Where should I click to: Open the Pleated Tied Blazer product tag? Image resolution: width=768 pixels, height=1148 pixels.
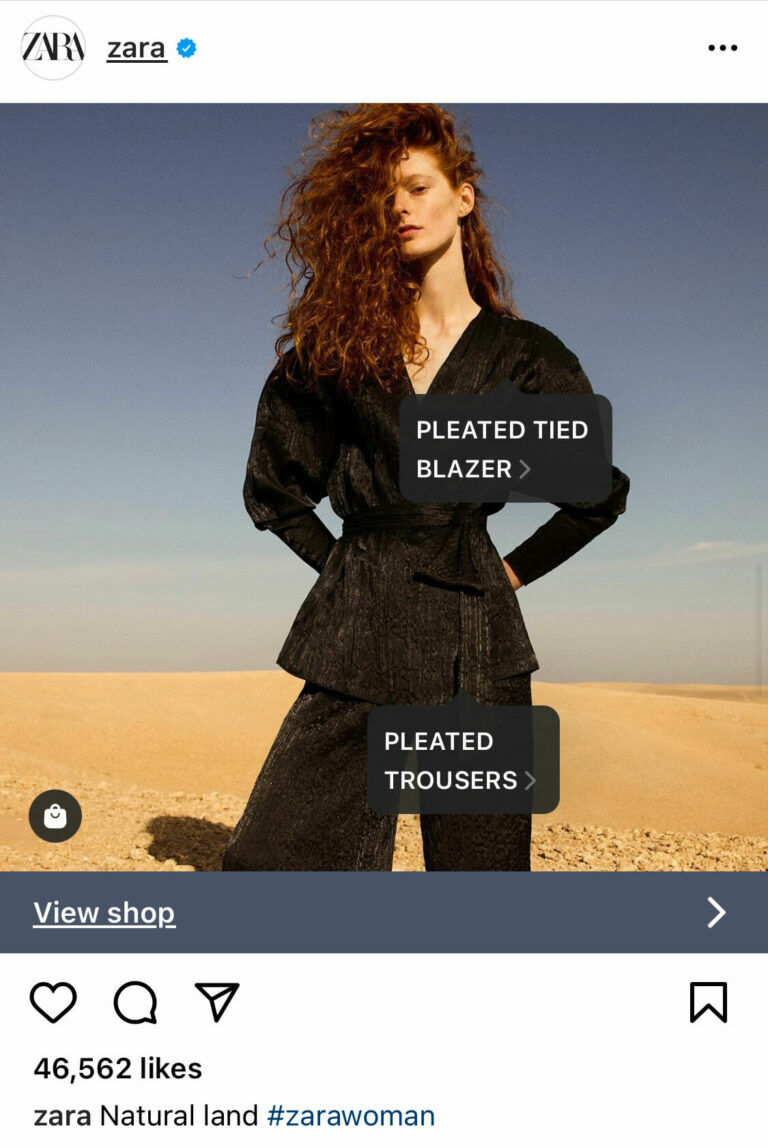pos(504,449)
